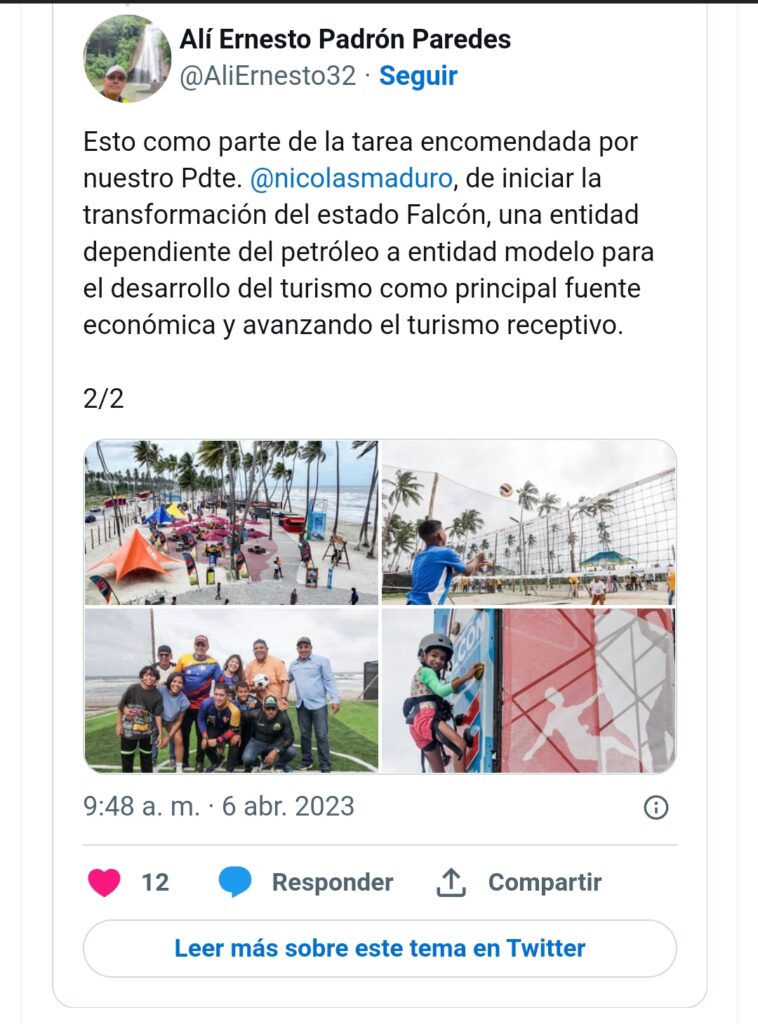Open the tweet info icon
This screenshot has height=1024, width=758.
[x=656, y=807]
